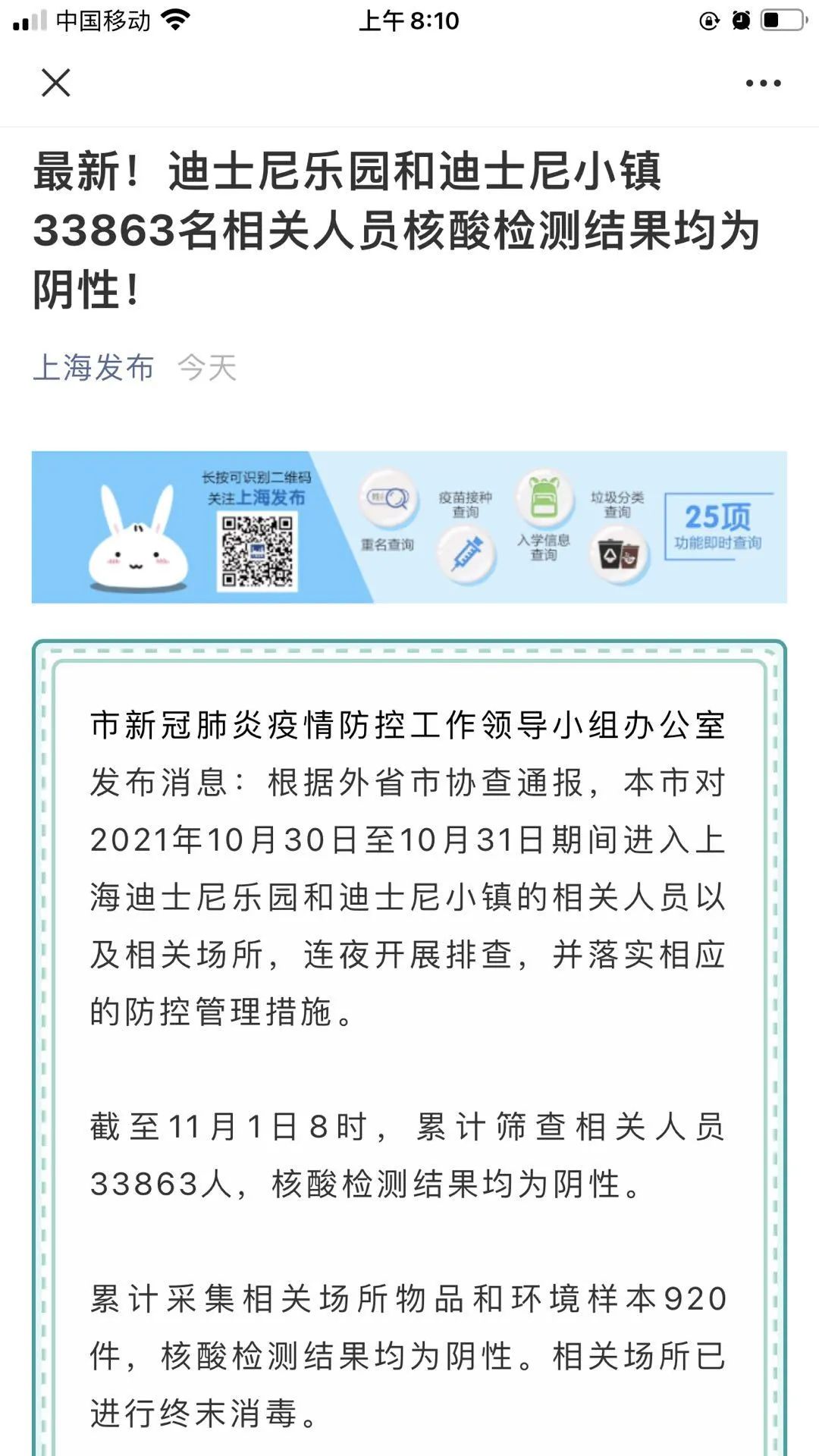Viewport: 819px width, 1456px height.
Task: Open the three-dot more options menu
Action: pyautogui.click(x=763, y=83)
